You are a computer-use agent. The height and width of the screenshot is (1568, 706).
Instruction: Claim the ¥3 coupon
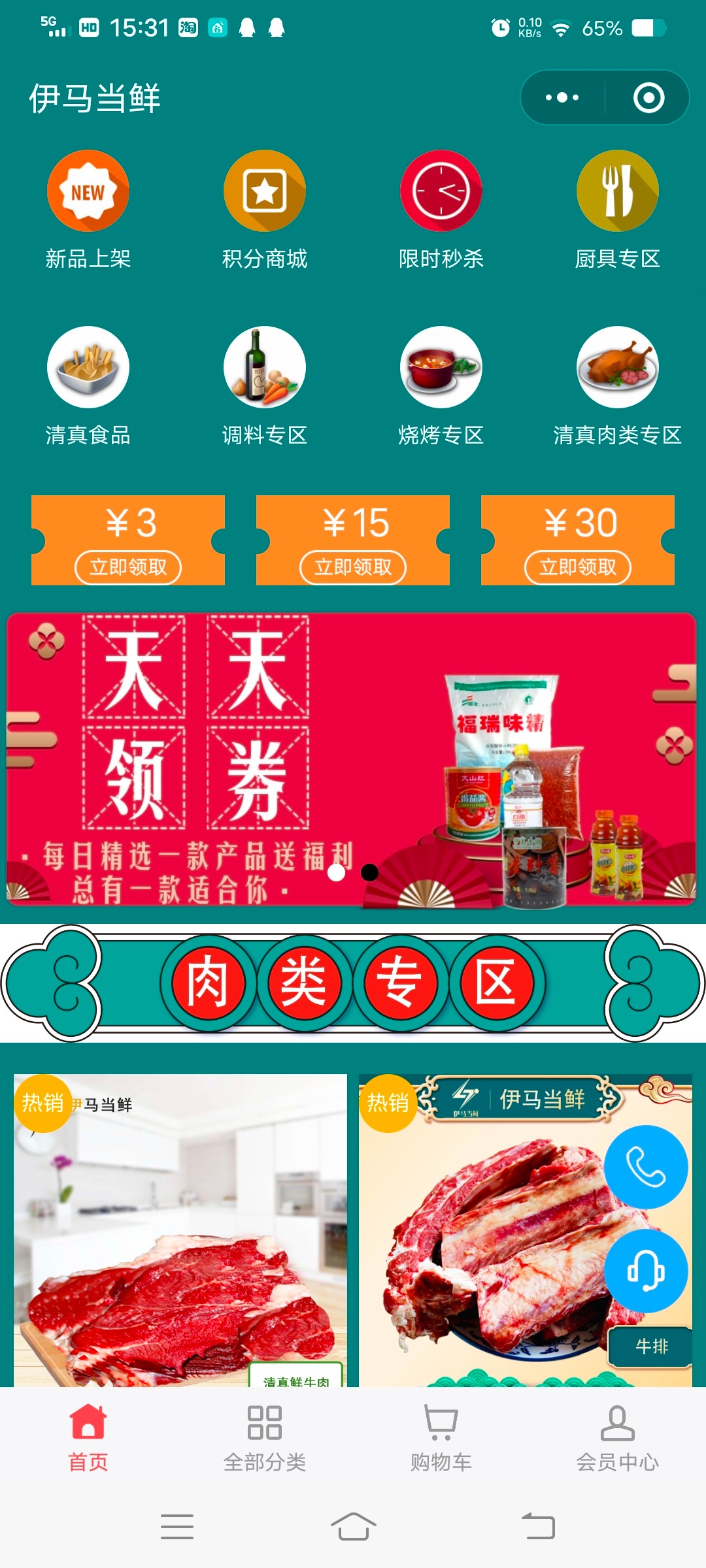tap(128, 566)
